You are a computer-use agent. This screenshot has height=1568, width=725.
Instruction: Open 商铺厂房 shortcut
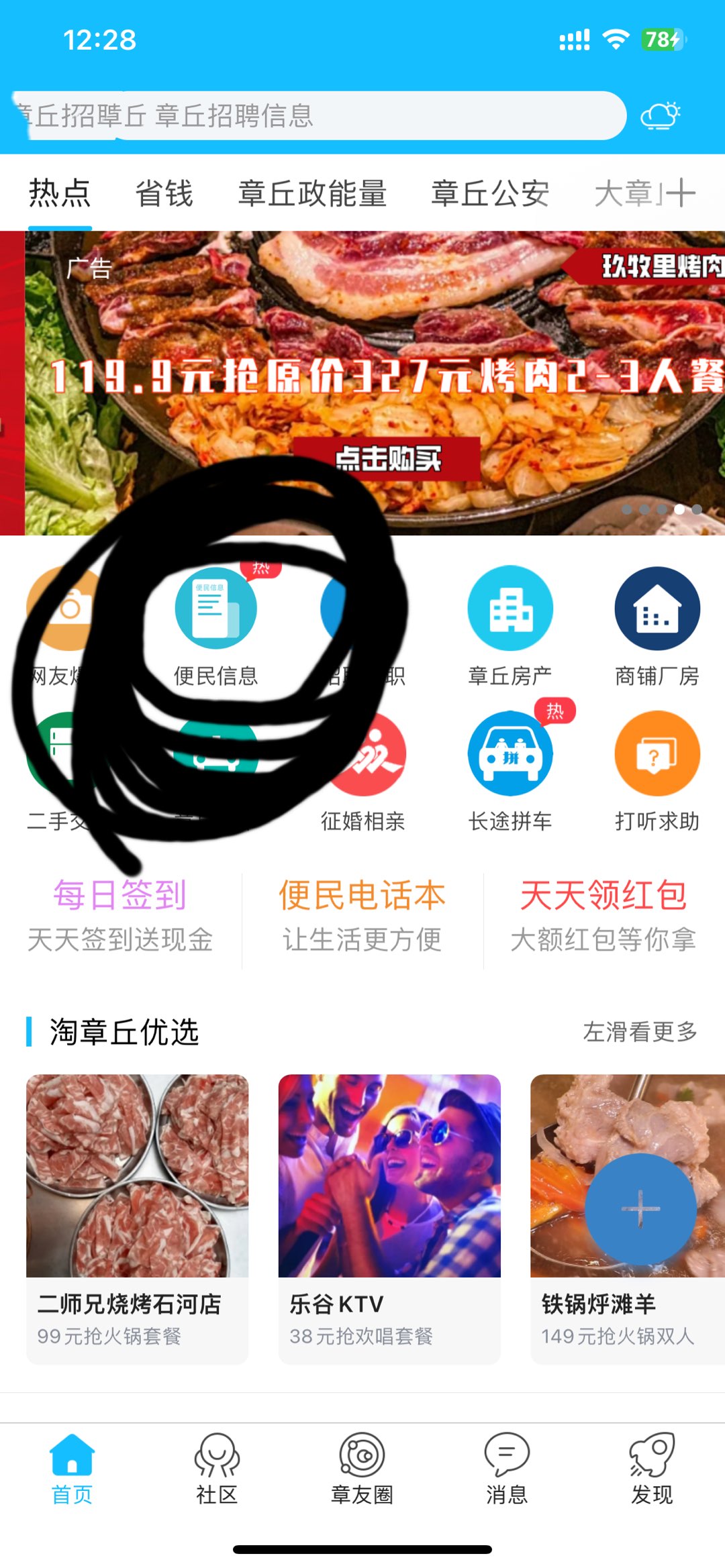click(x=657, y=624)
